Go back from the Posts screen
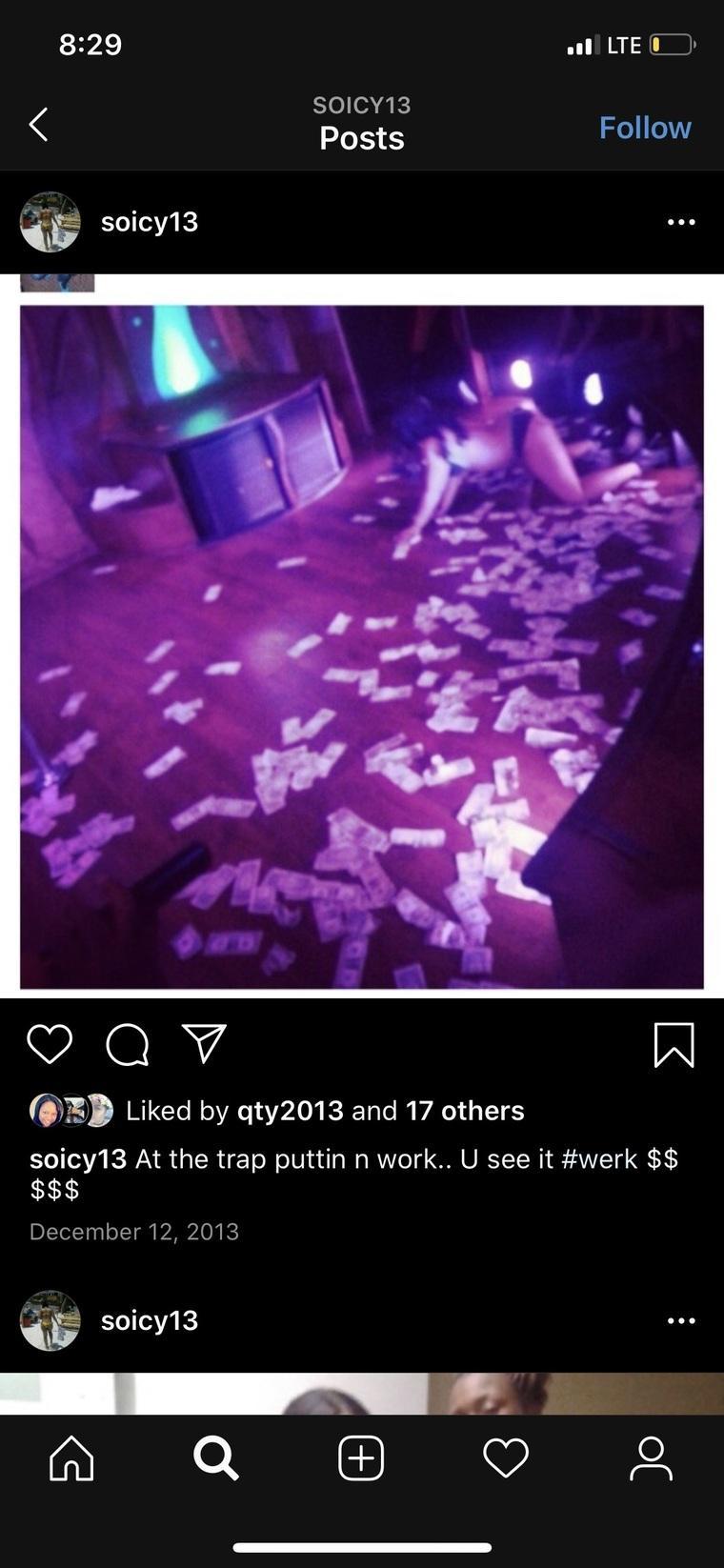Image resolution: width=724 pixels, height=1568 pixels. coord(38,124)
